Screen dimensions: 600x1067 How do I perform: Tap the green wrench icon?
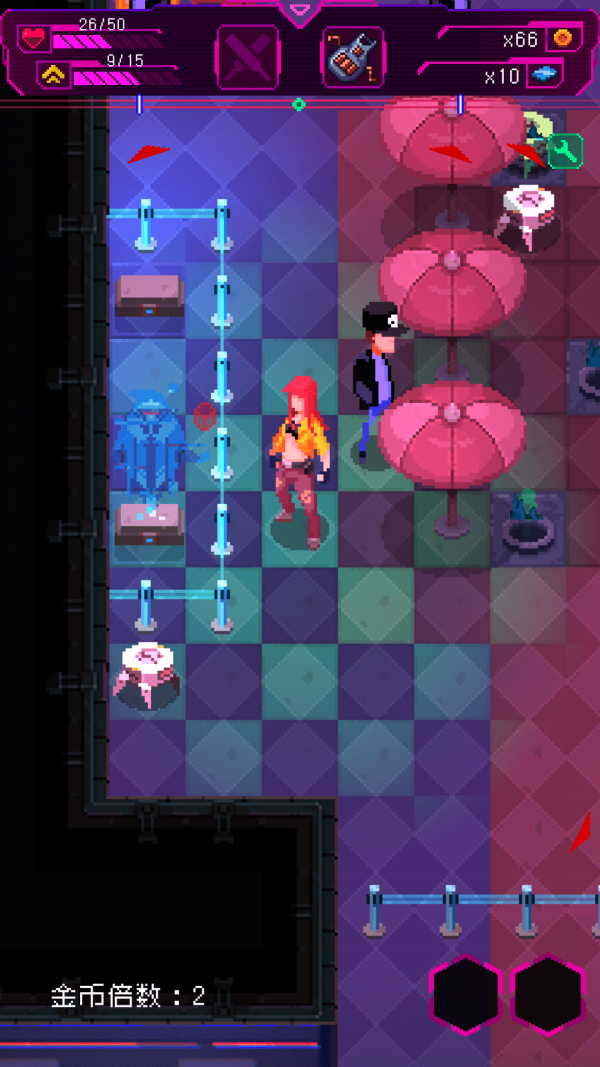click(x=565, y=152)
